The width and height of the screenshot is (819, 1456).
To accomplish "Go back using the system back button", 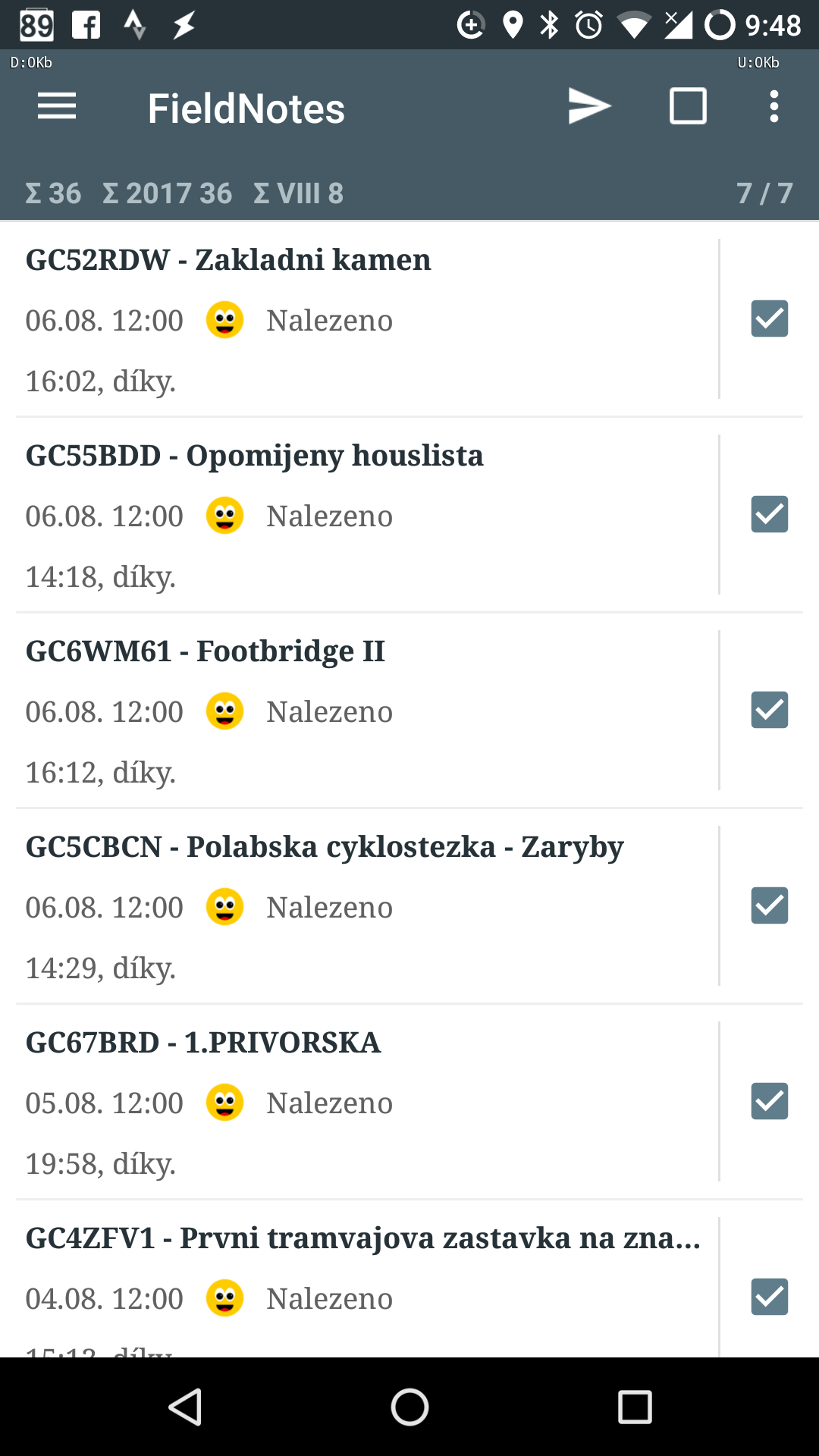I will click(185, 1407).
